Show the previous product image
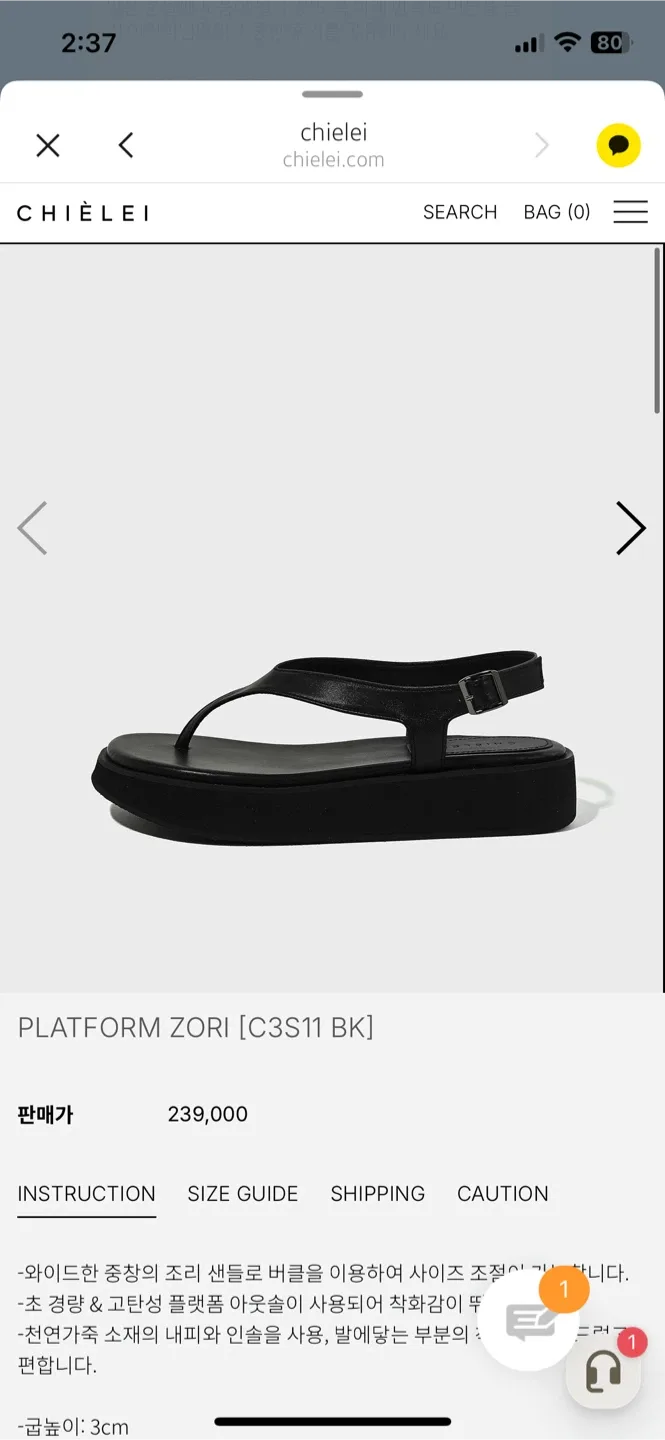This screenshot has height=1440, width=665. 33,528
